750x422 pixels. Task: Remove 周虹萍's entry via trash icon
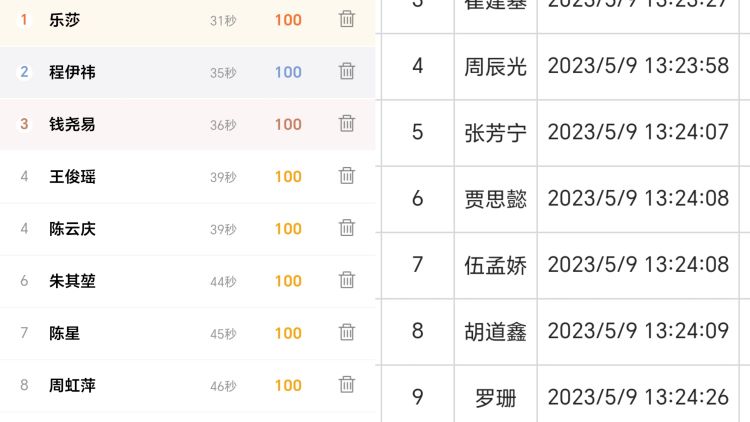[x=347, y=384]
